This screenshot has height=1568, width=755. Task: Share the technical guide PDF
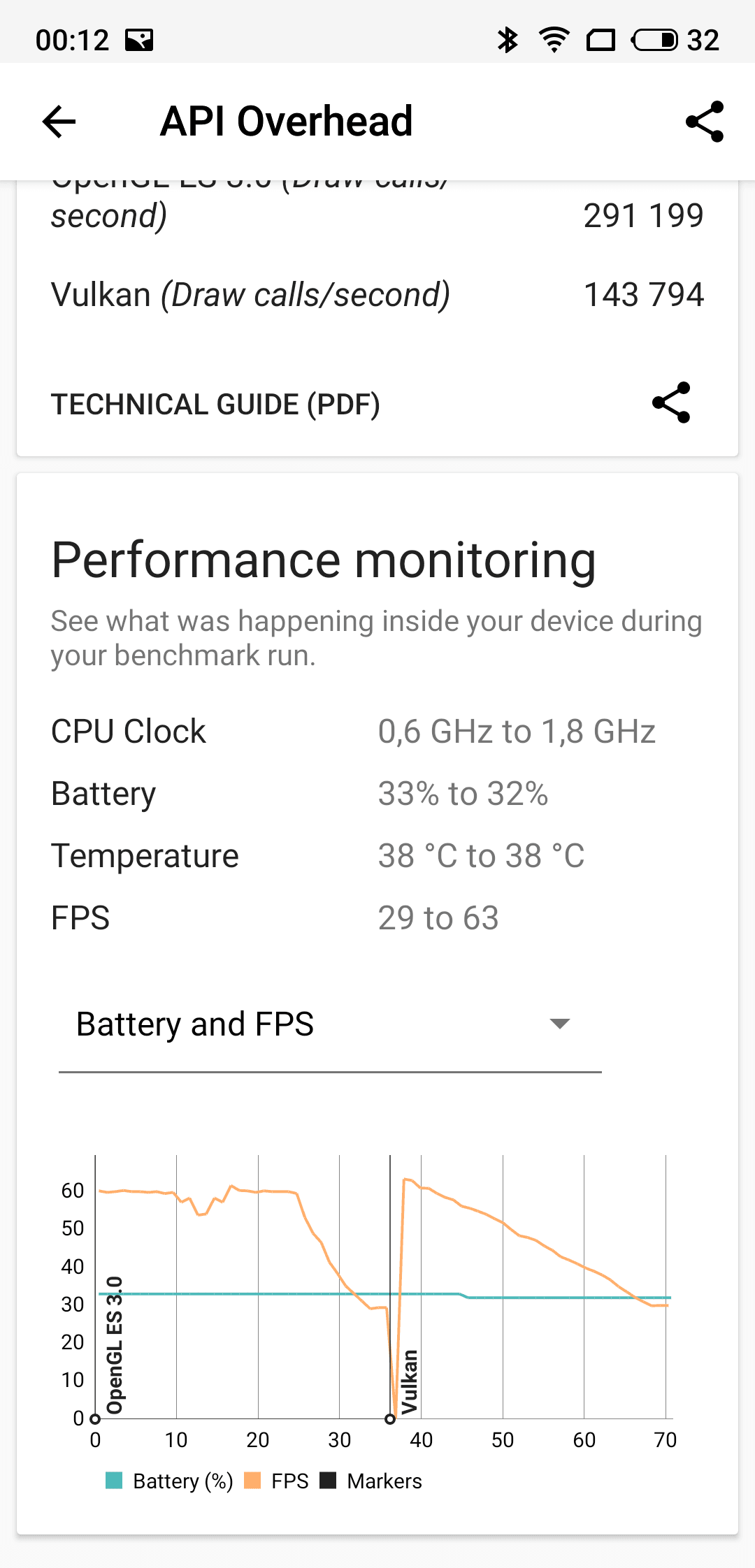(x=671, y=403)
